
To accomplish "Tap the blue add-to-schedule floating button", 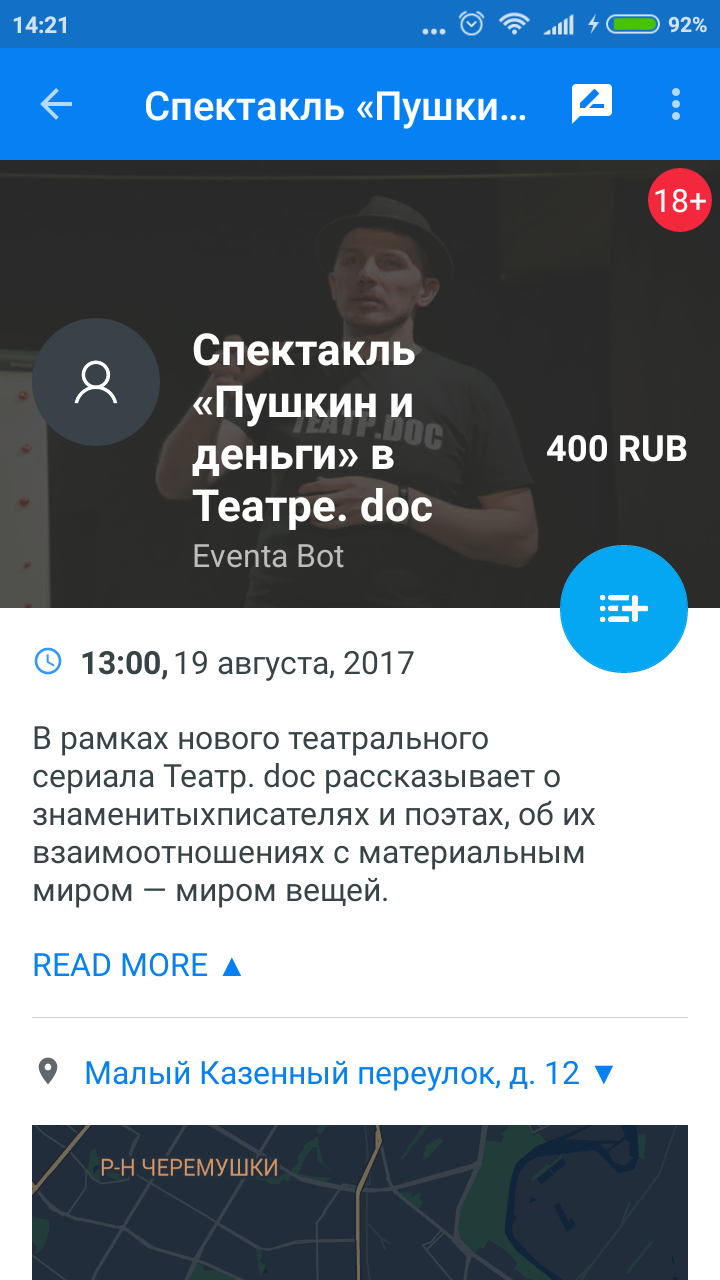I will coord(624,608).
